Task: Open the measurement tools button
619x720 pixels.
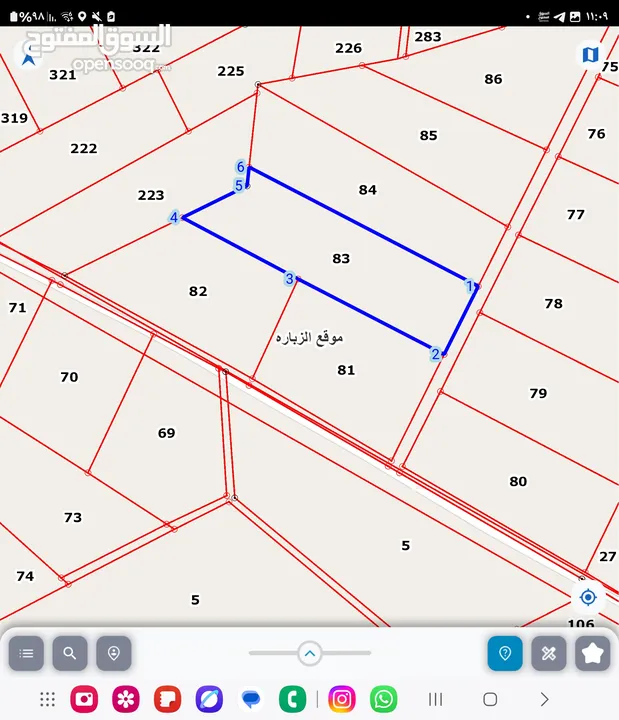Action: (549, 654)
